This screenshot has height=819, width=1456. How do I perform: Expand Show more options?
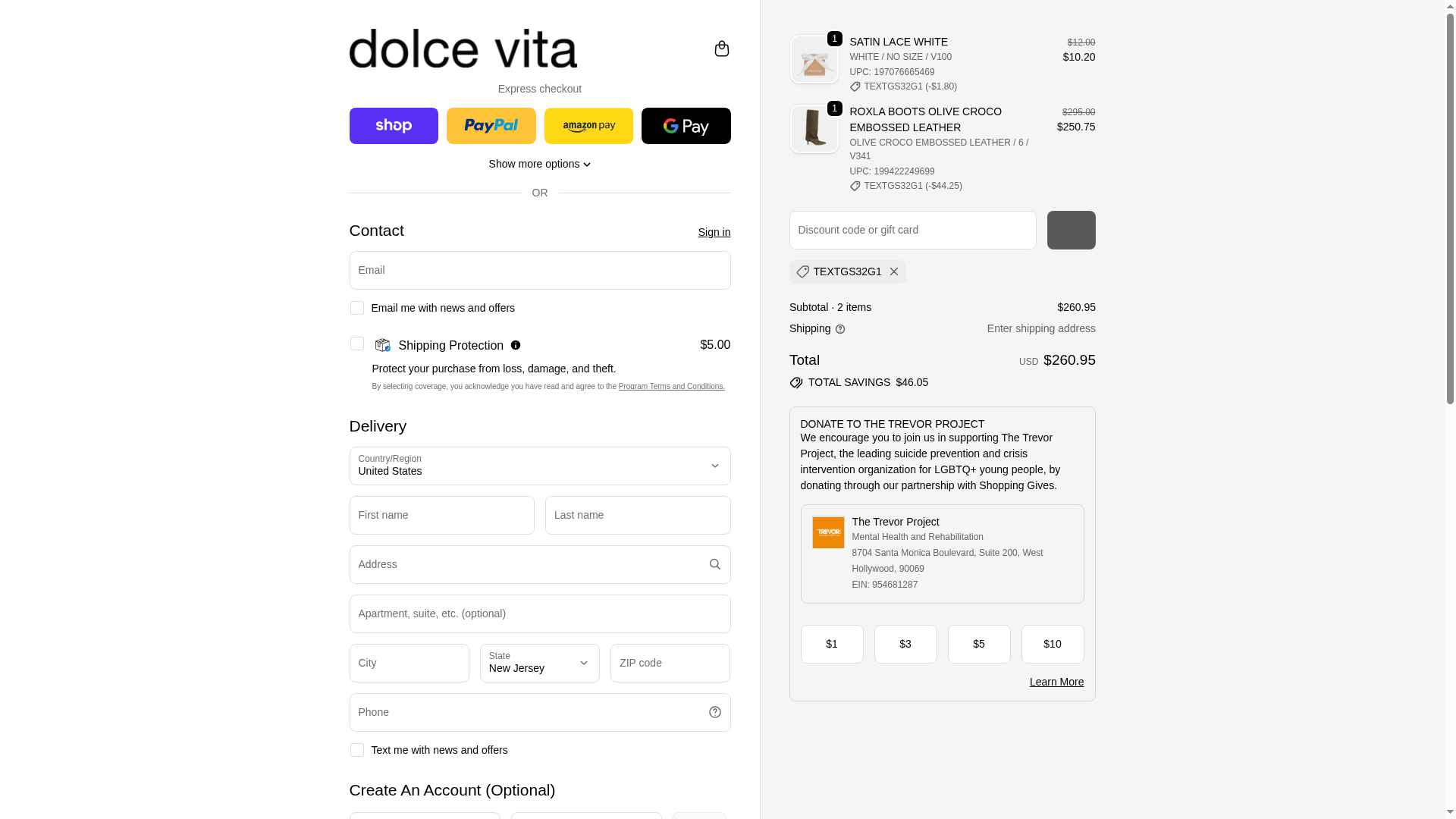tap(539, 164)
